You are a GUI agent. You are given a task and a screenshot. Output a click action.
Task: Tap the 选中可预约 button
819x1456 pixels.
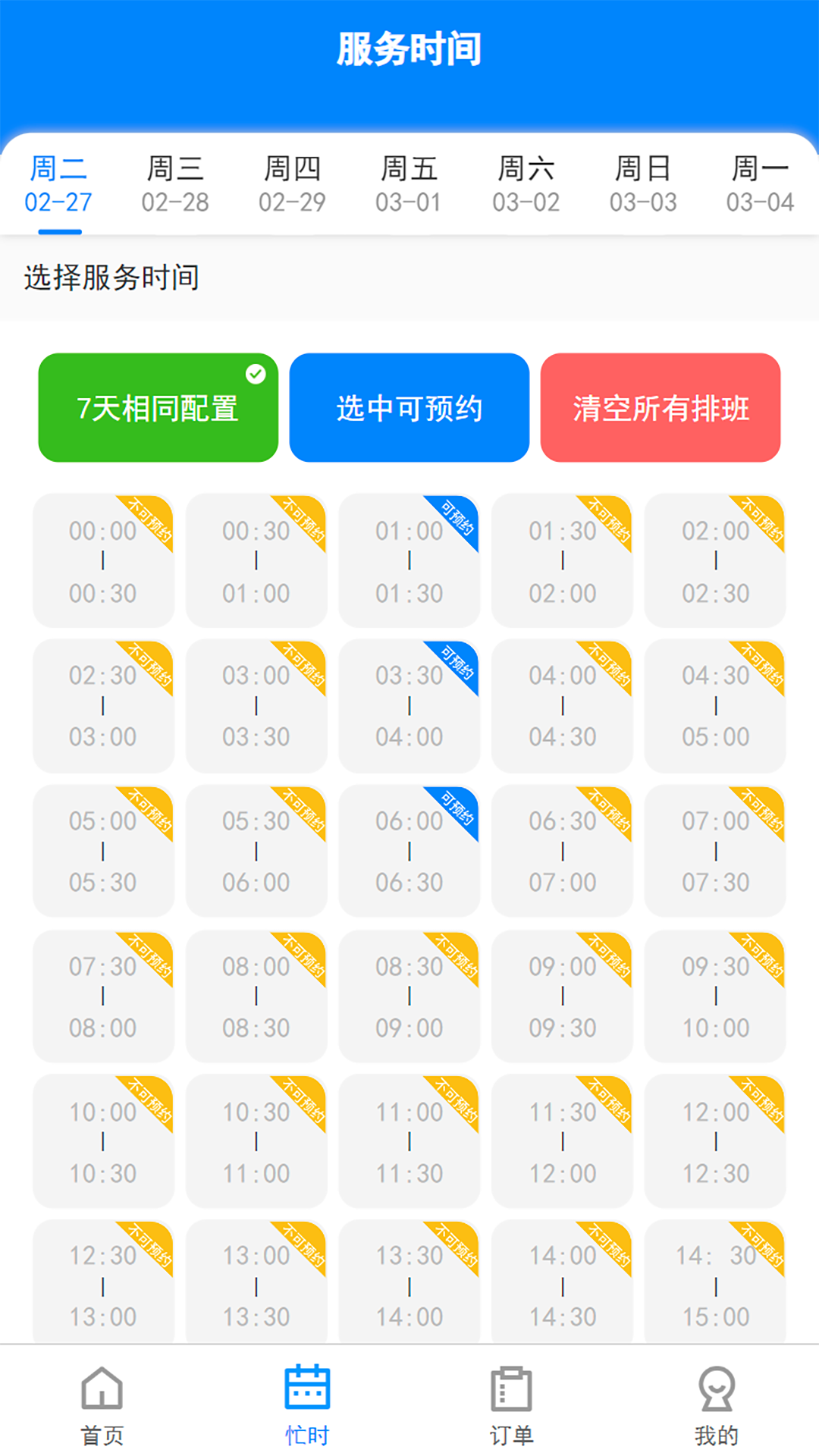click(409, 407)
